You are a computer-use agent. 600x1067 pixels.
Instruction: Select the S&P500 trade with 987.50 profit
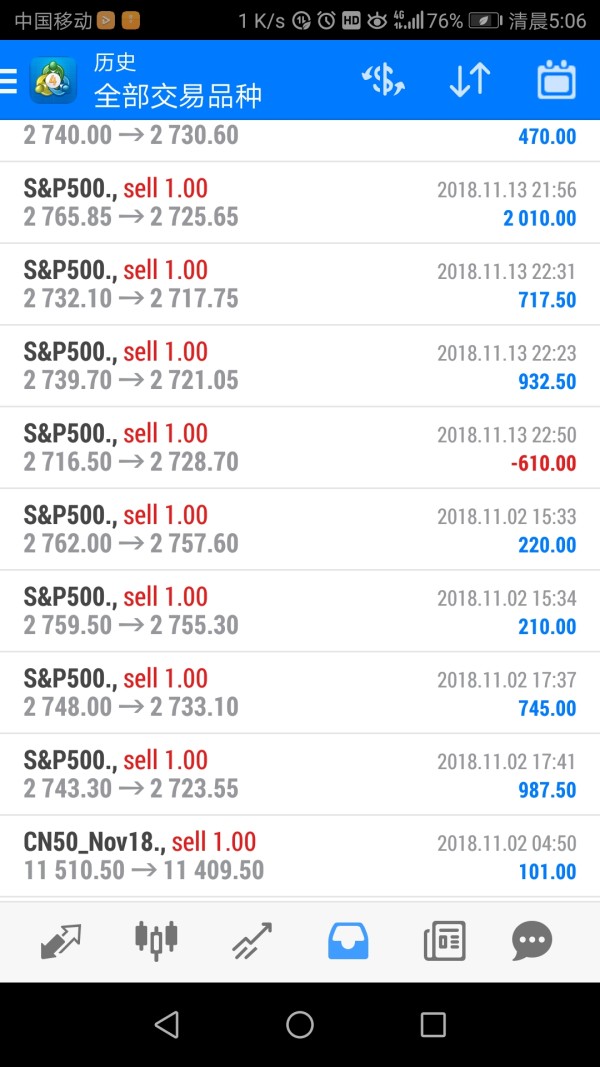pyautogui.click(x=300, y=774)
